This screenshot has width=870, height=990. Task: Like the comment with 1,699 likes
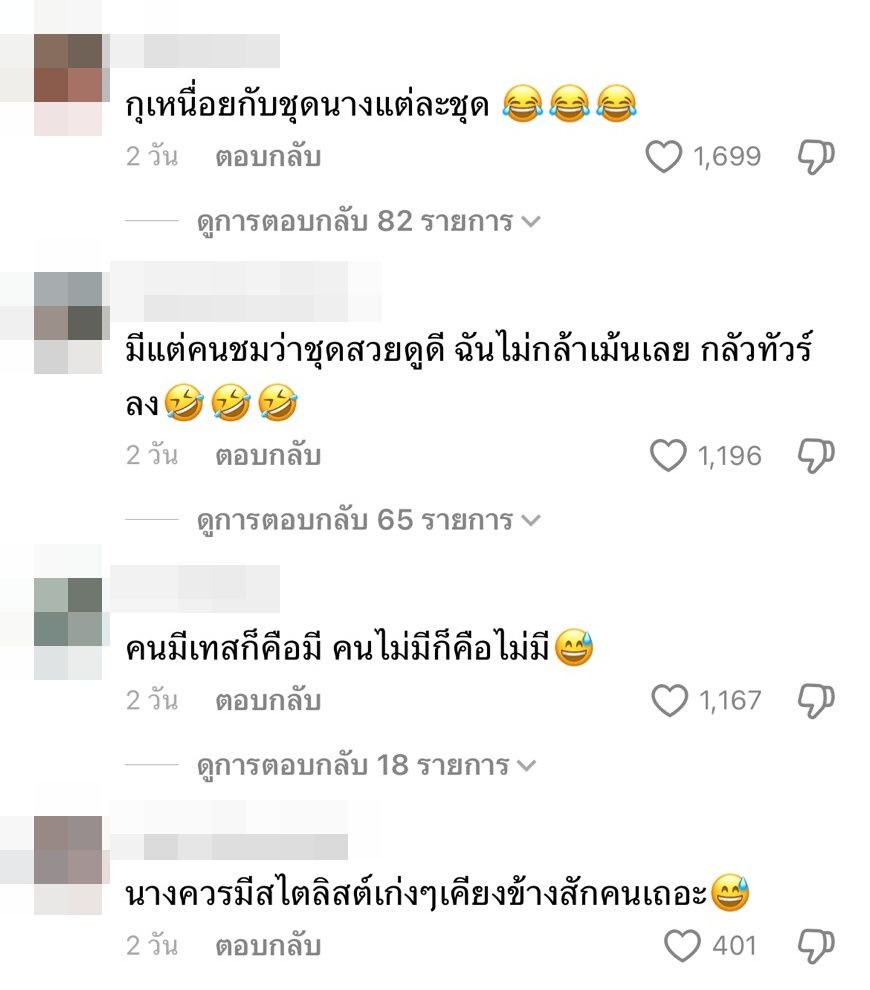[664, 157]
